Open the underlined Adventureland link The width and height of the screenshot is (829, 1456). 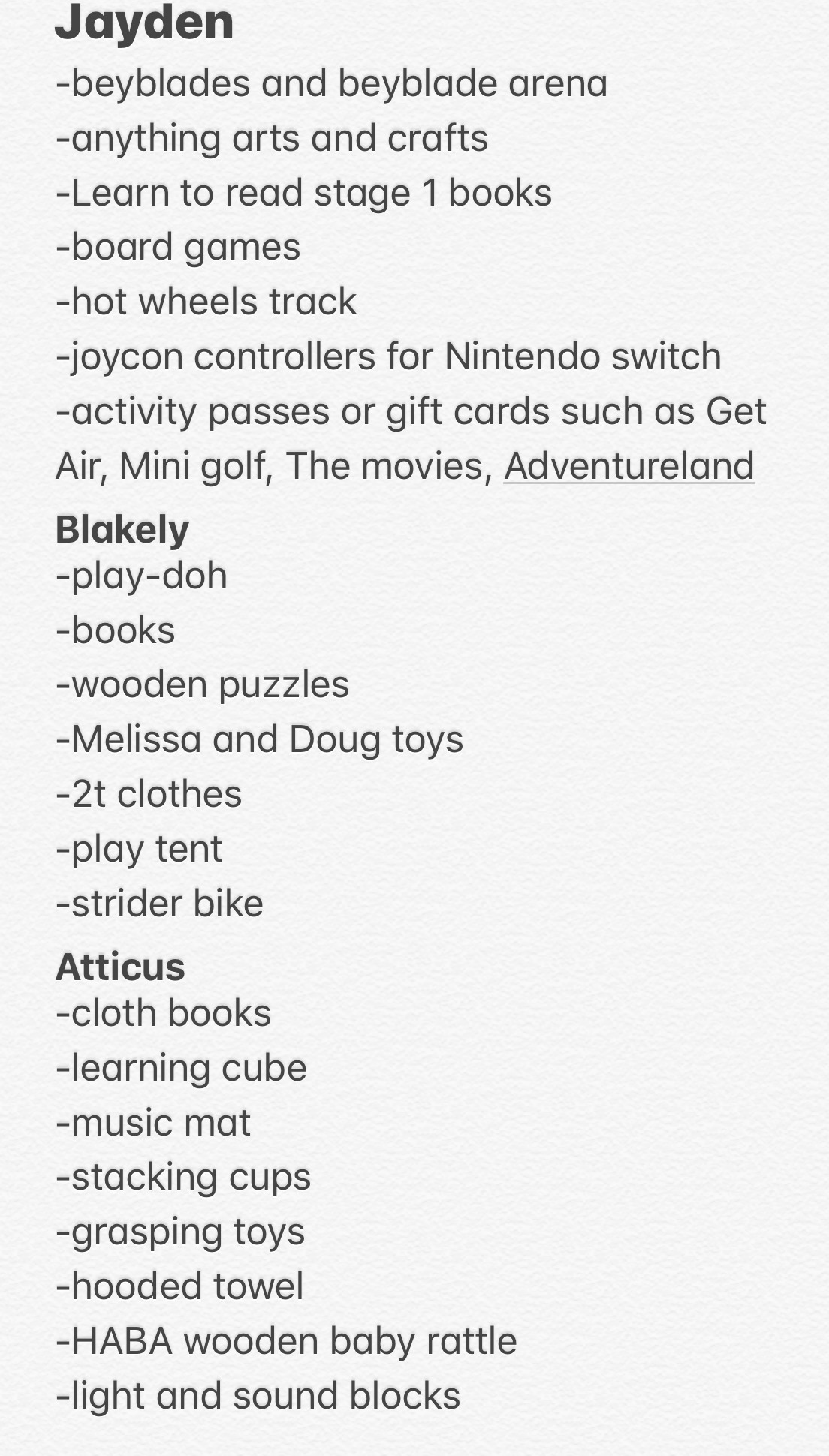pyautogui.click(x=629, y=466)
